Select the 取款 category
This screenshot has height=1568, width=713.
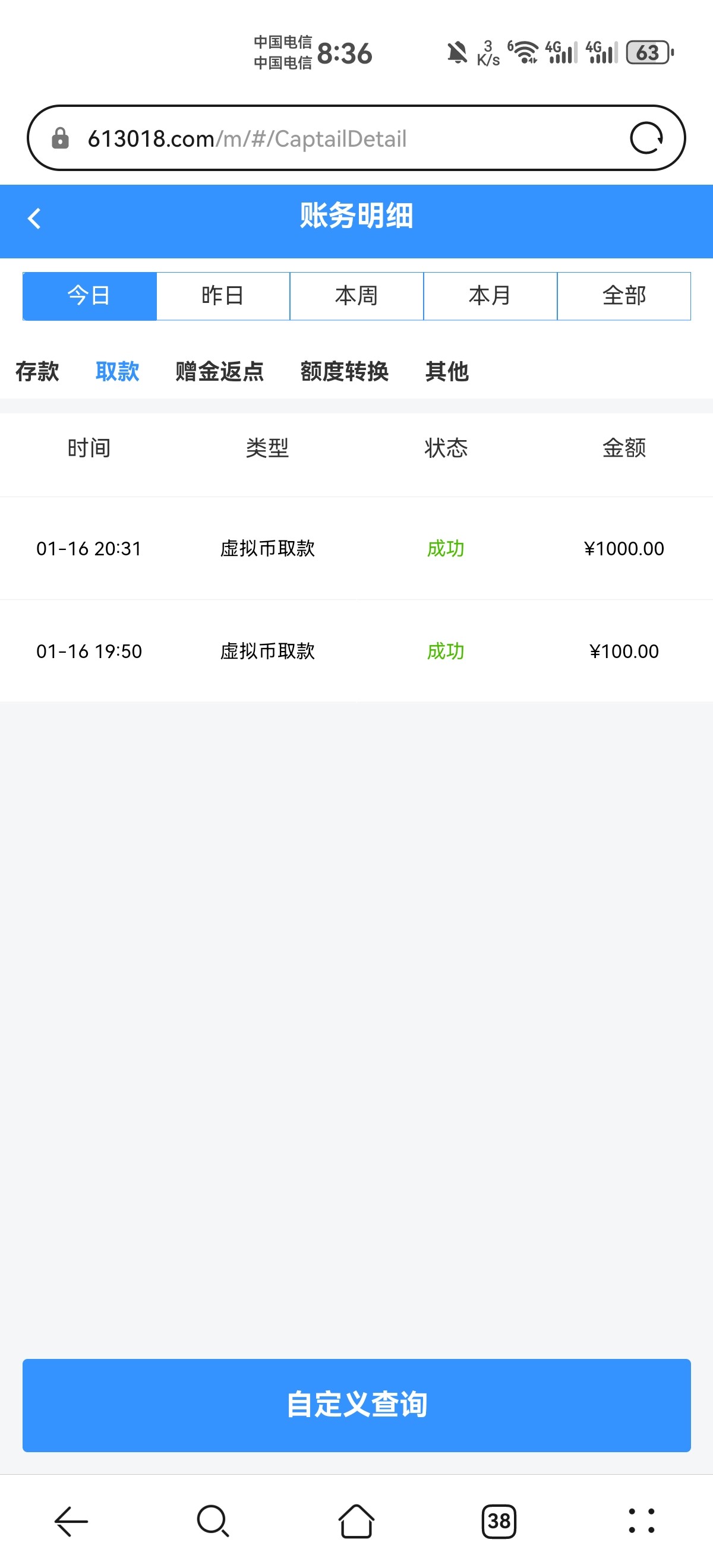[118, 371]
